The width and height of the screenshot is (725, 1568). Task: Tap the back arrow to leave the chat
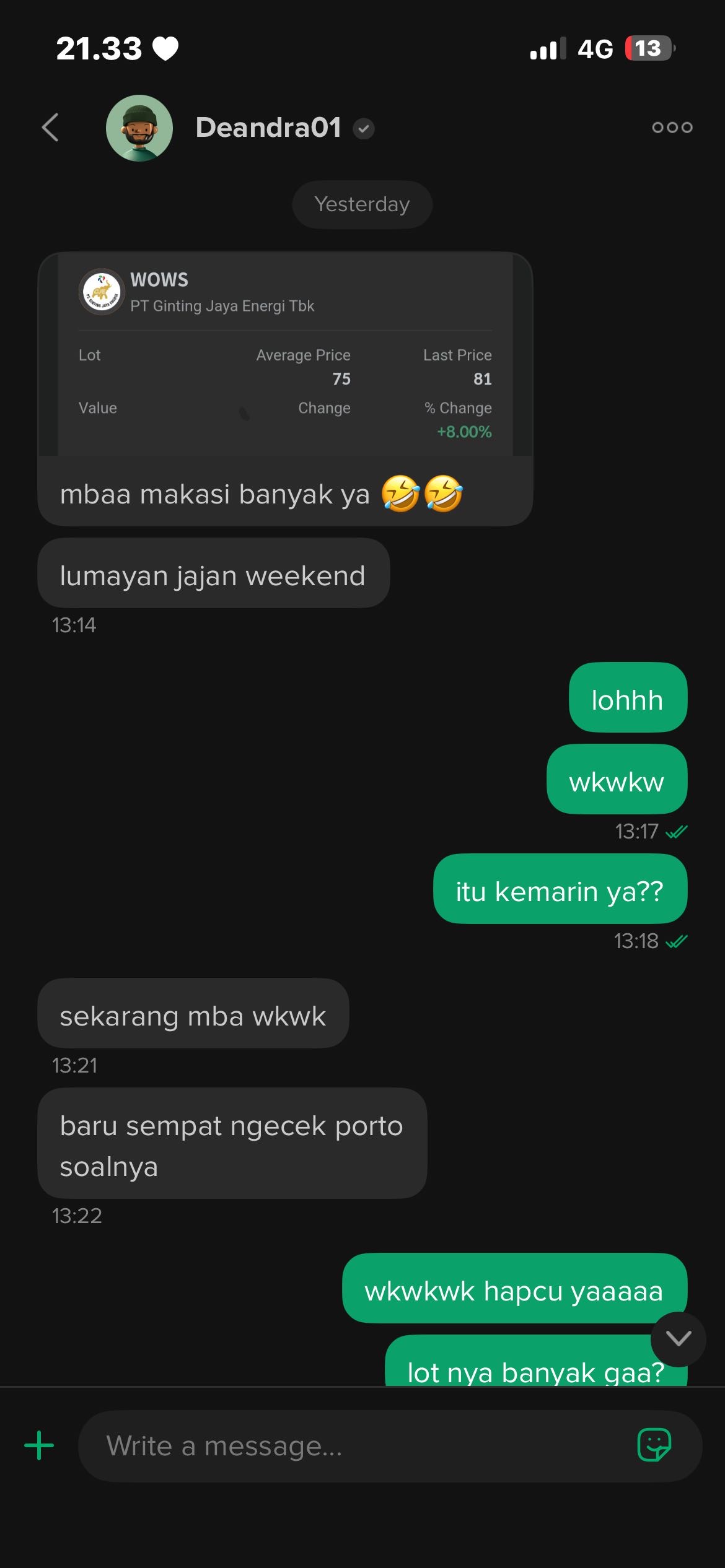pos(53,126)
